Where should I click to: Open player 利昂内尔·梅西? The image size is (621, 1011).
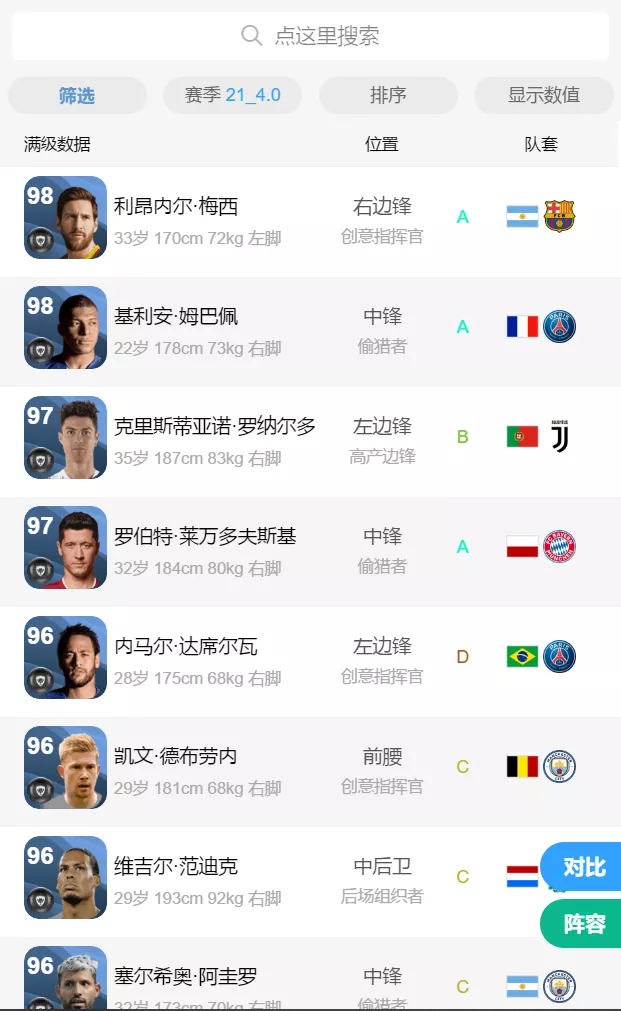(176, 207)
